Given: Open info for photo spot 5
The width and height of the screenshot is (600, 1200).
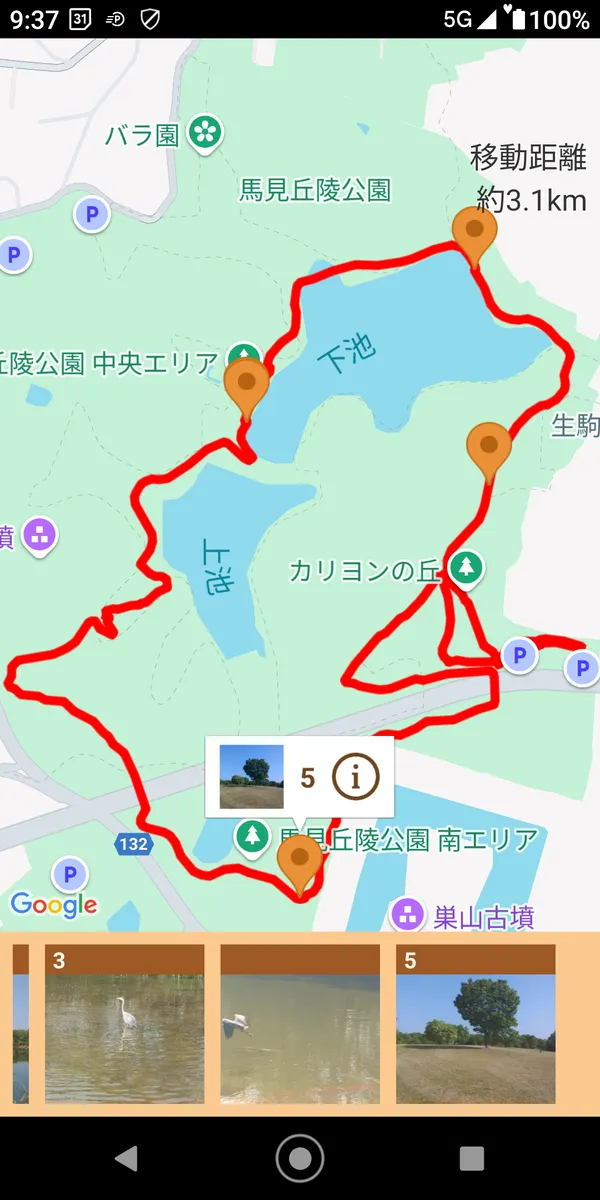Looking at the screenshot, I should click(x=357, y=776).
